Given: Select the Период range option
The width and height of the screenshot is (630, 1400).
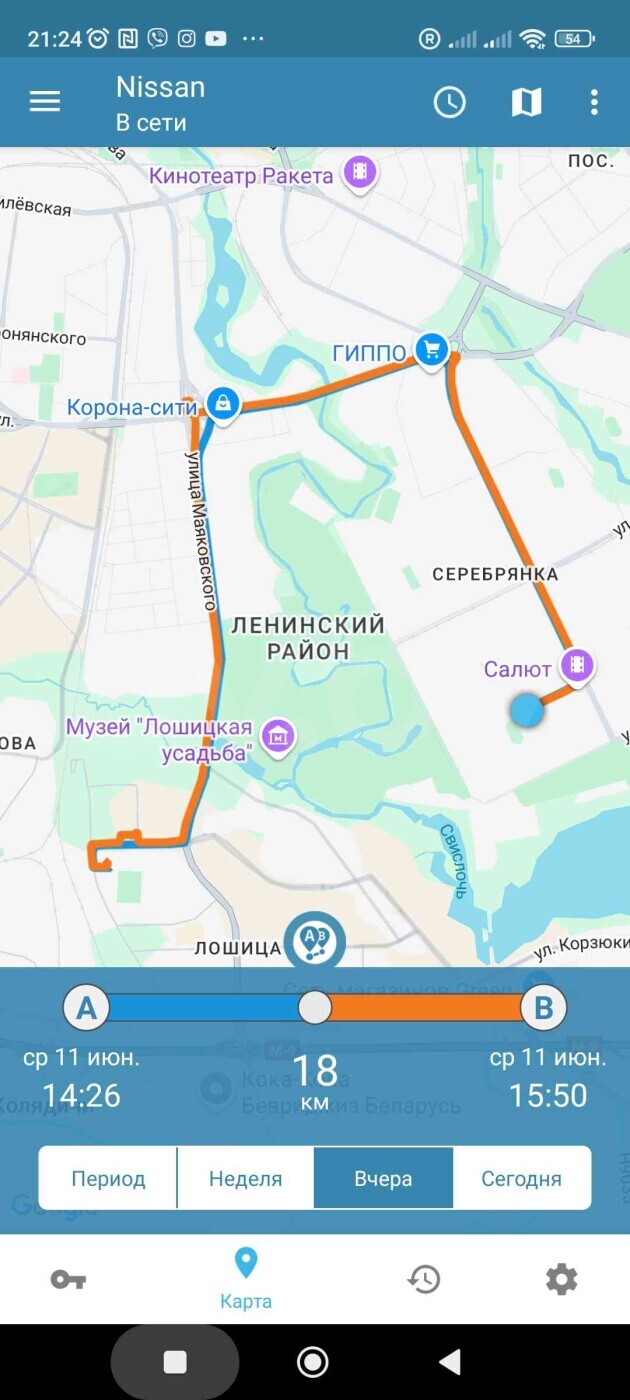Looking at the screenshot, I should click(x=108, y=1178).
